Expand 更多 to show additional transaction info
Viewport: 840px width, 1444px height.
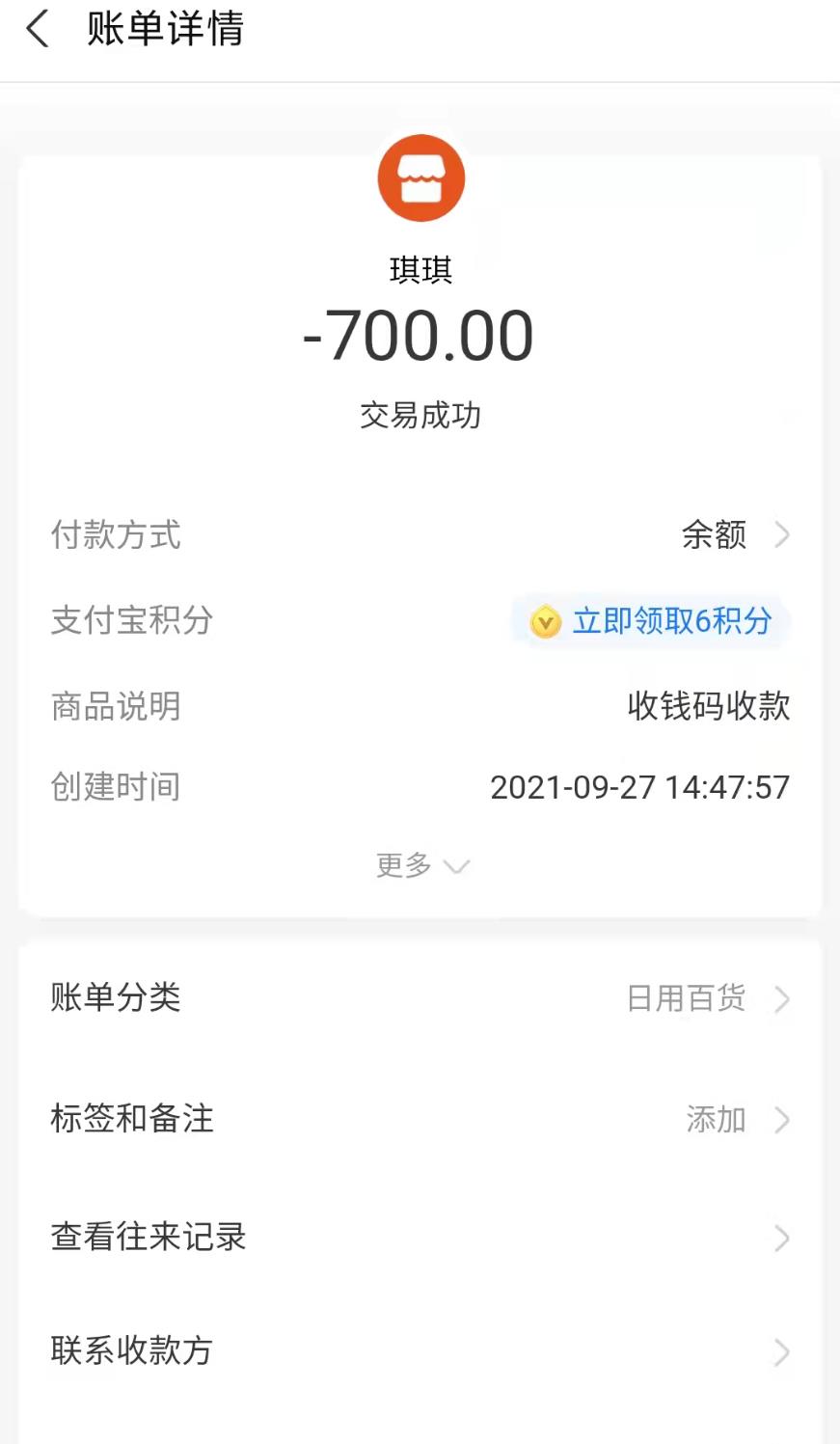click(421, 865)
